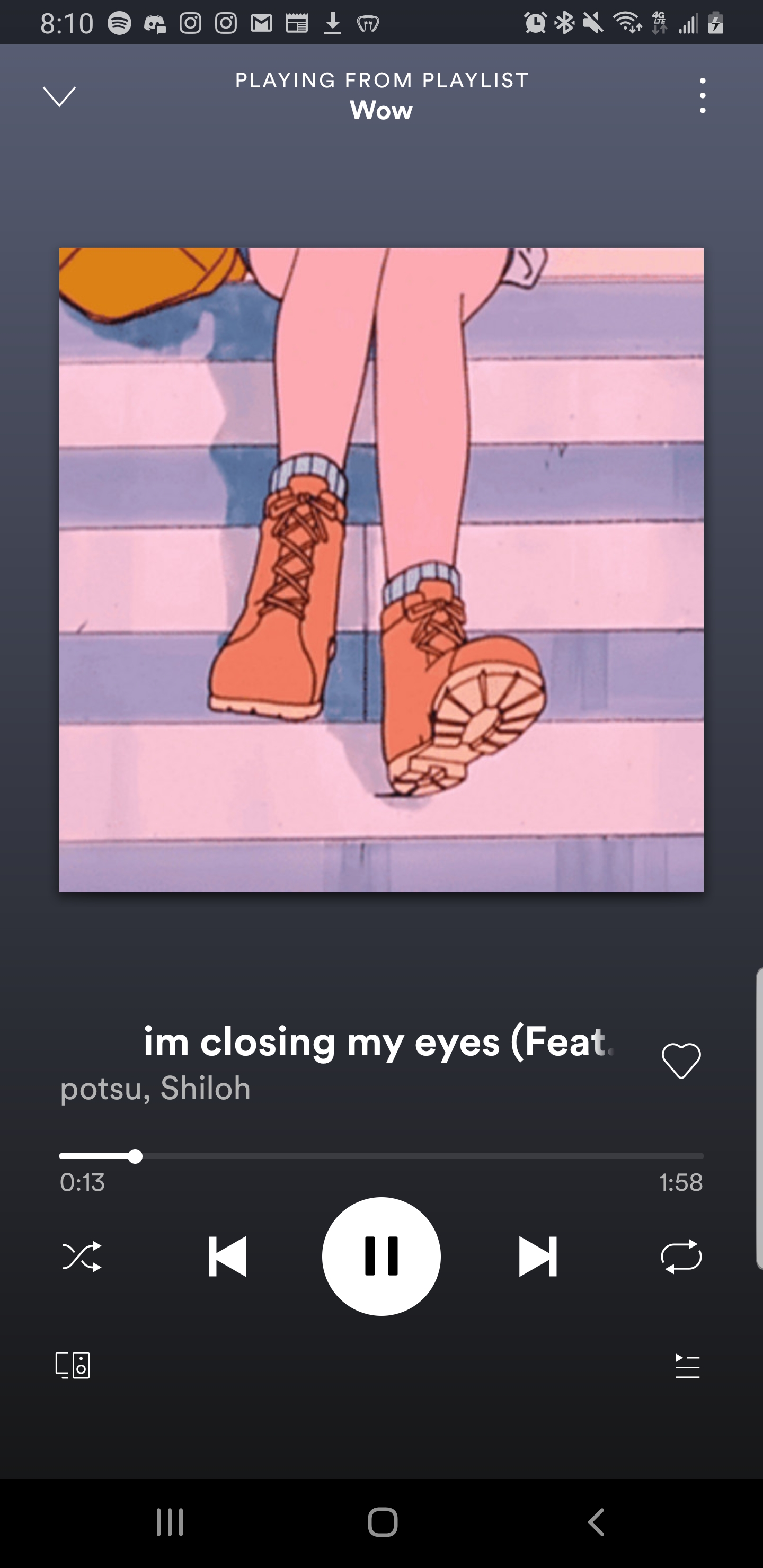The image size is (763, 1568).
Task: Go to the phone home screen
Action: point(383,1522)
